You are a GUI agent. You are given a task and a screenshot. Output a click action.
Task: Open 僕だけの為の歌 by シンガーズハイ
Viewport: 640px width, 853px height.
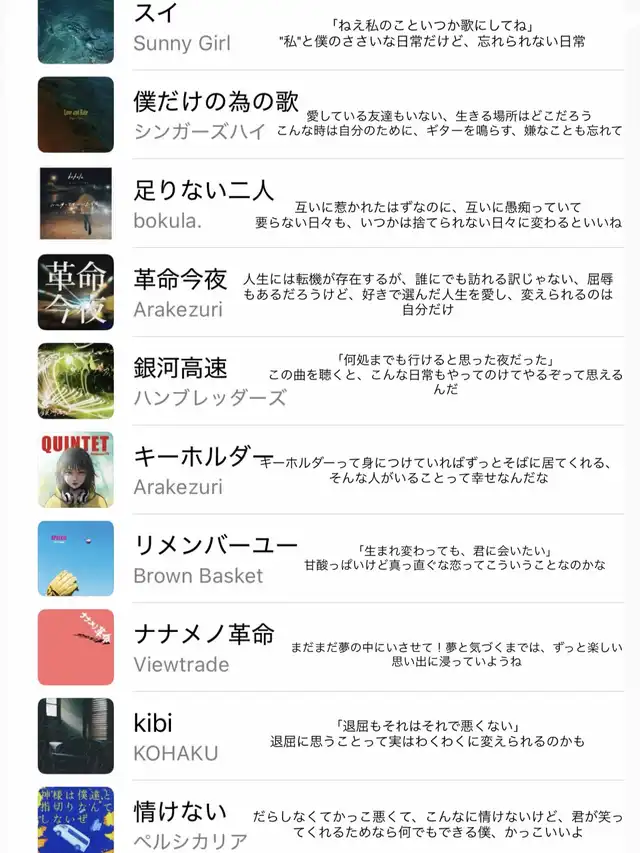click(x=216, y=102)
